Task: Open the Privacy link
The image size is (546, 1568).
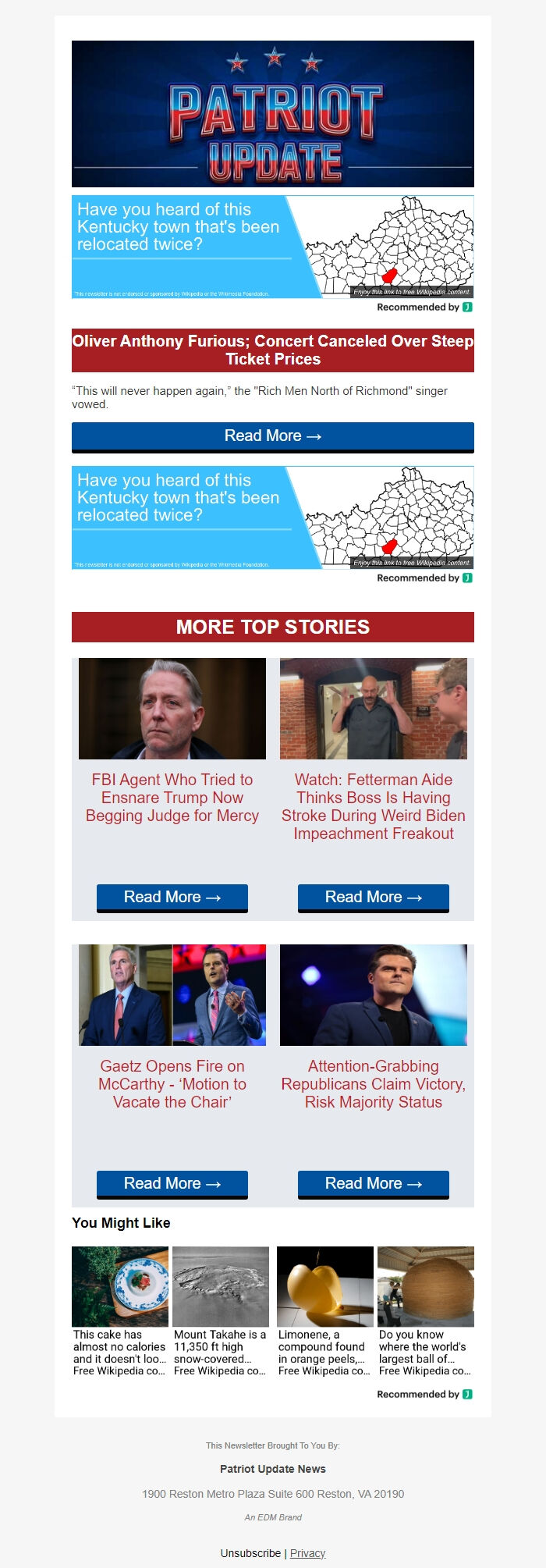Action: pyautogui.click(x=307, y=1553)
